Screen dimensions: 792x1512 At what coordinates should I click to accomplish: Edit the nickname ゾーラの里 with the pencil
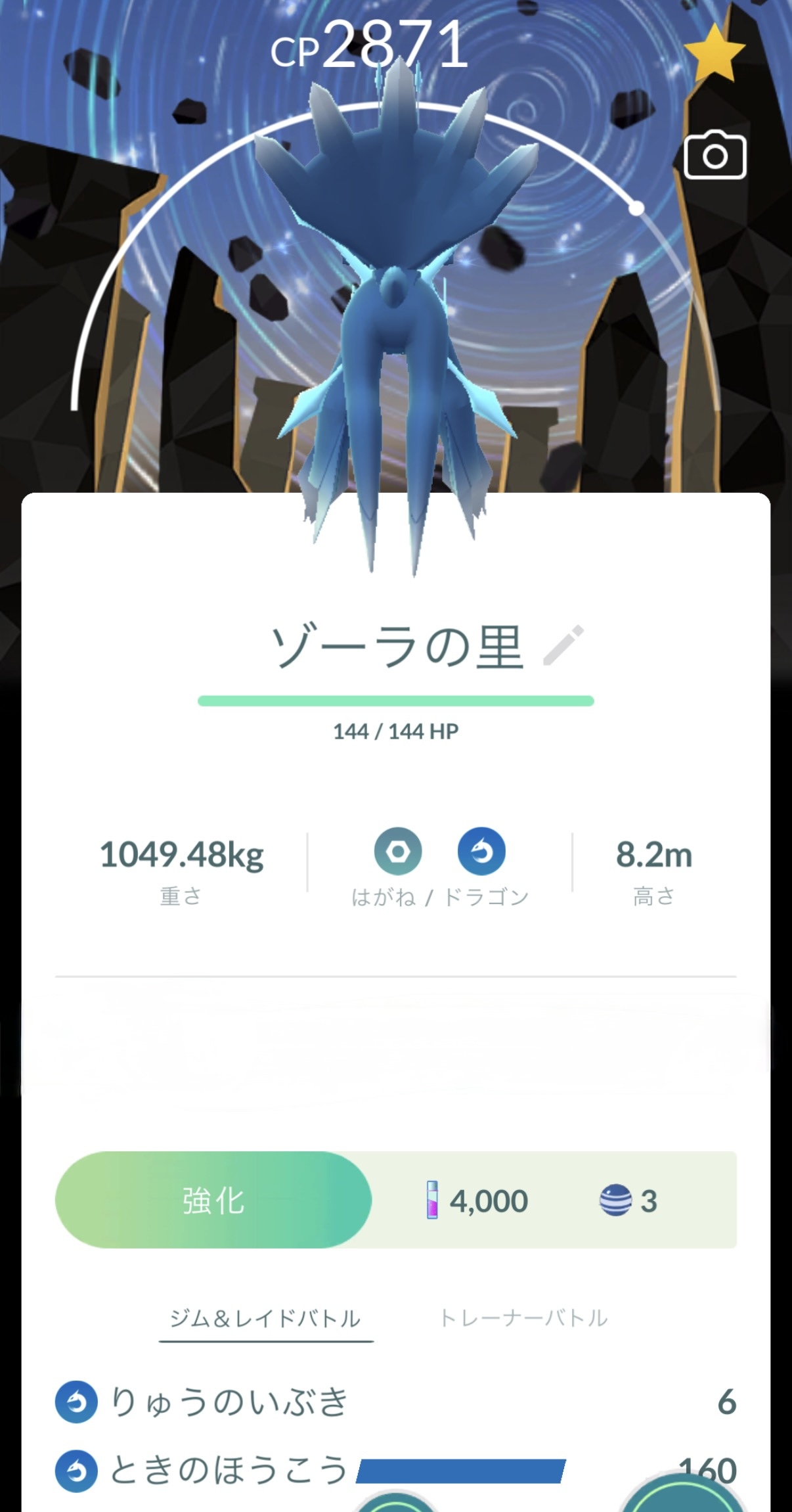(x=563, y=645)
